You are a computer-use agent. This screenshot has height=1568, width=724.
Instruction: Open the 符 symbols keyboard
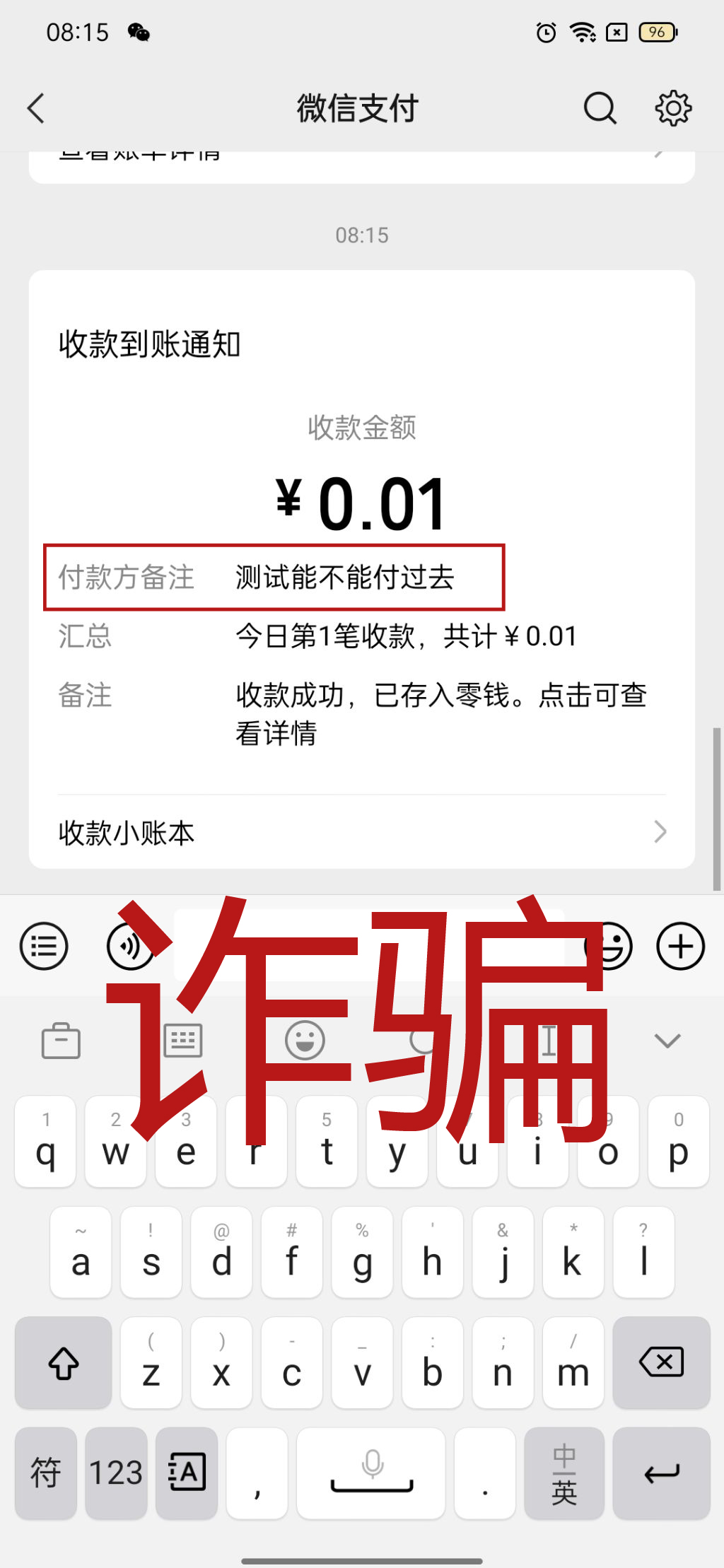(45, 1473)
